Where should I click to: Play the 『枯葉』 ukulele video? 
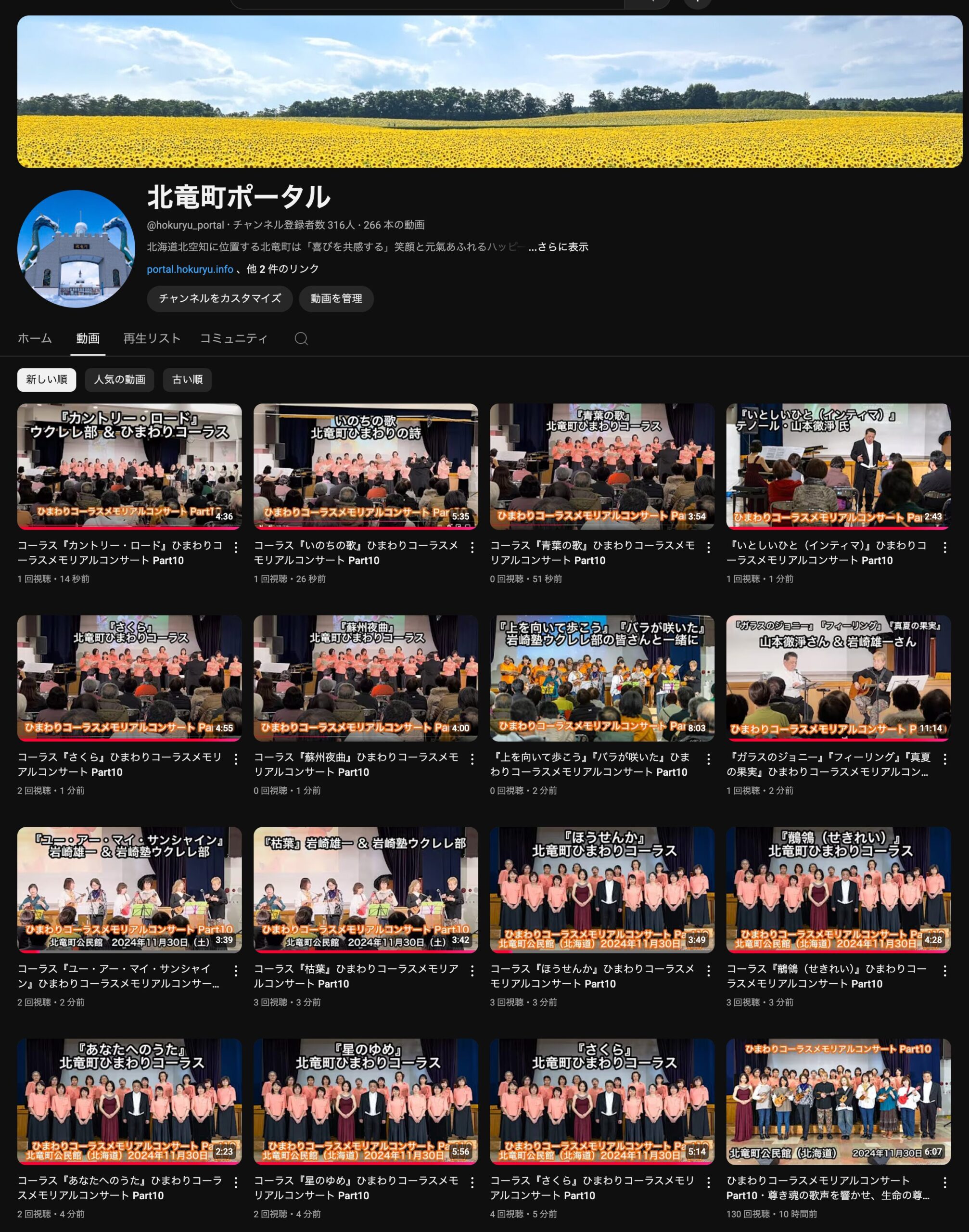(x=365, y=889)
